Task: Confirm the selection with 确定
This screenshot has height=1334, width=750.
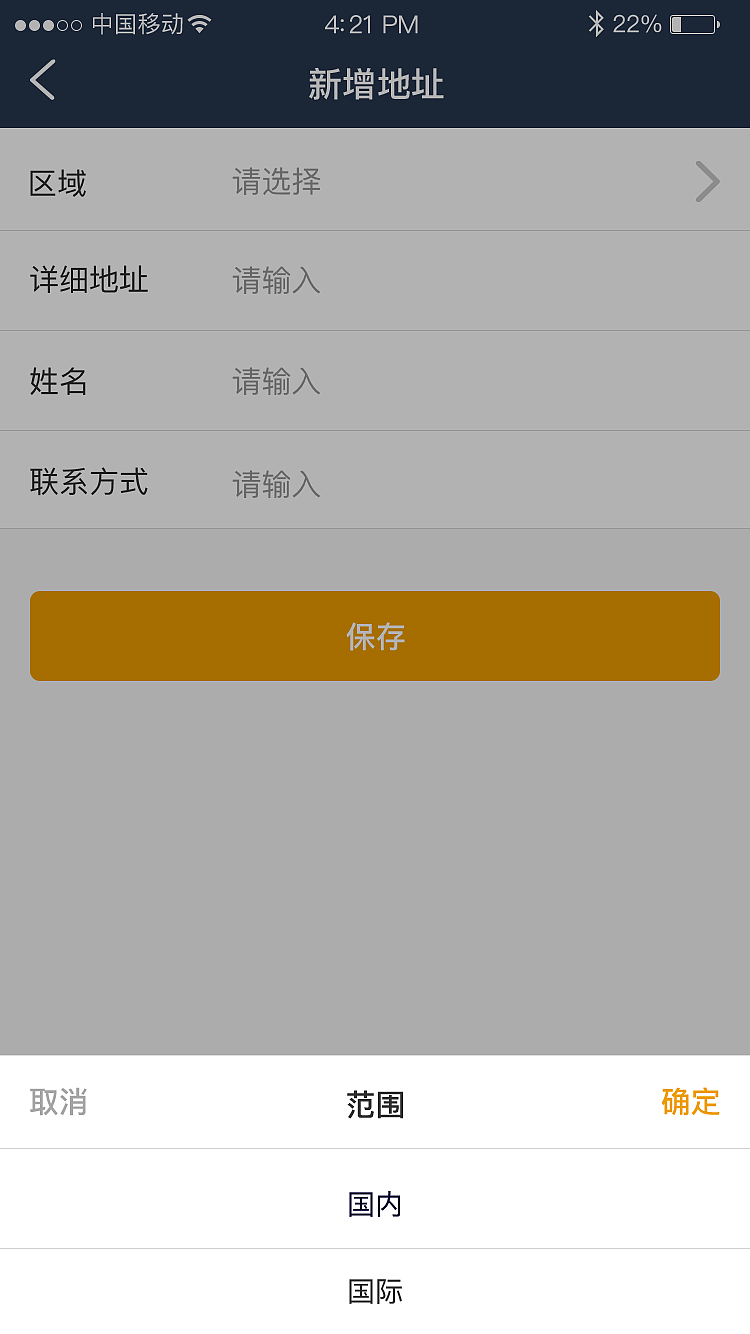Action: pos(690,1103)
